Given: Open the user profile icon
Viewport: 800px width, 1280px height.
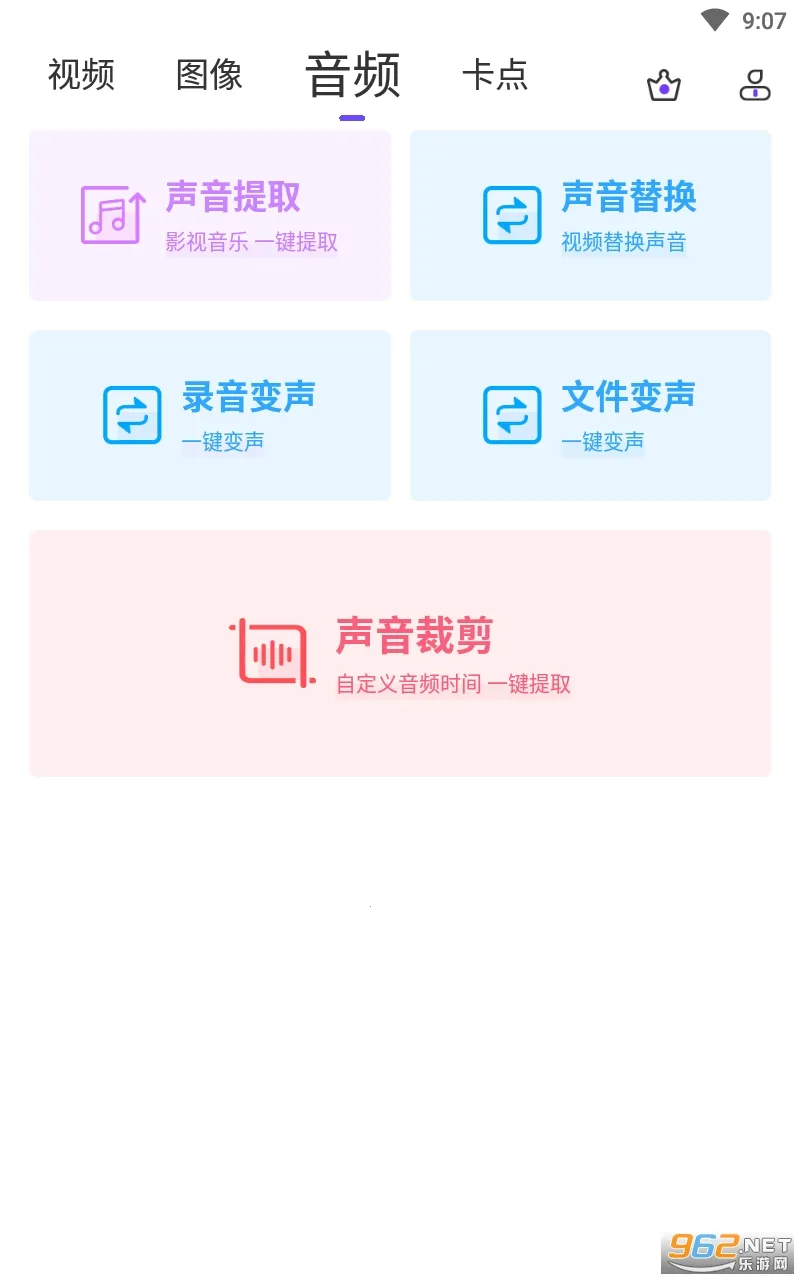Looking at the screenshot, I should point(755,86).
